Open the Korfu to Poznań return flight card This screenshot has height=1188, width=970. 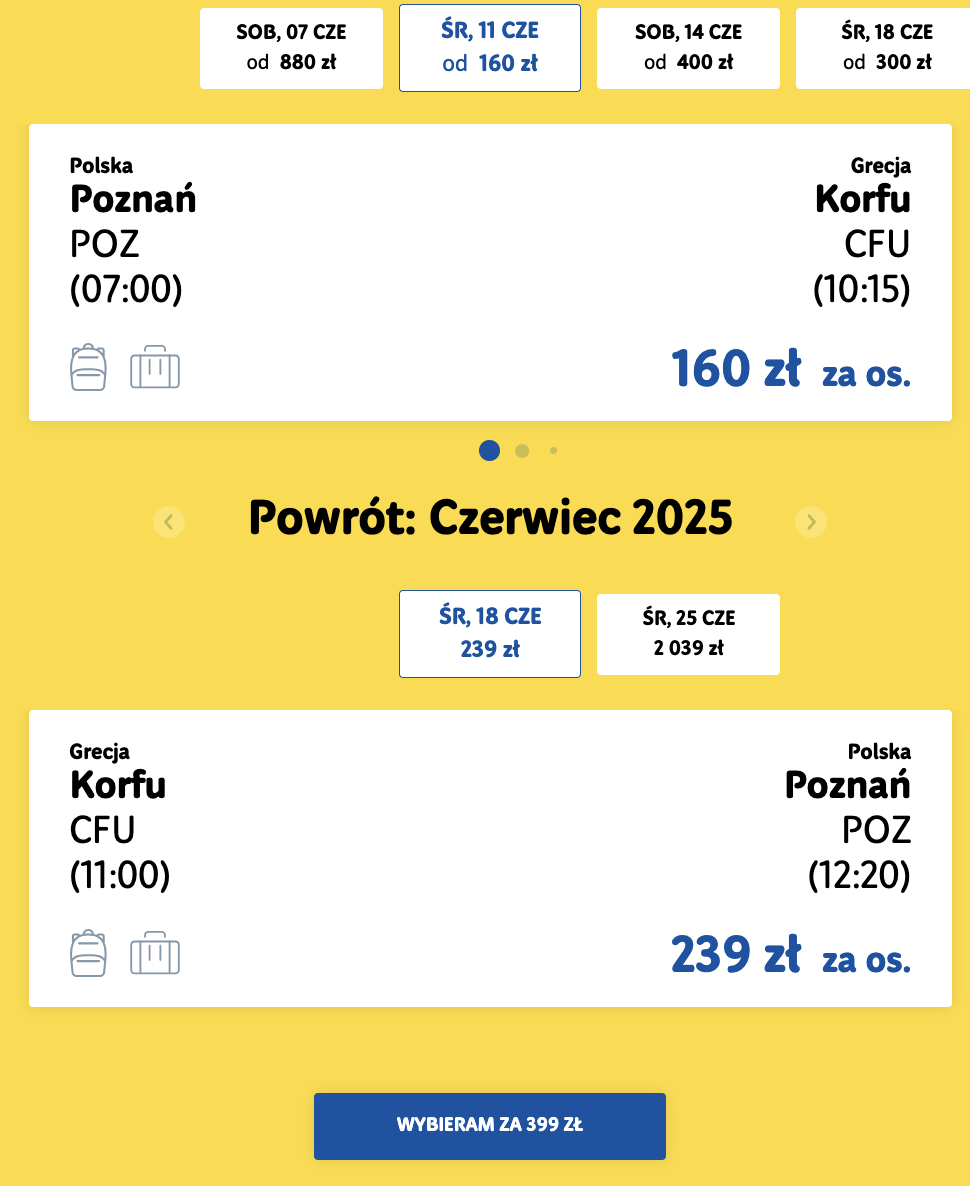point(490,858)
